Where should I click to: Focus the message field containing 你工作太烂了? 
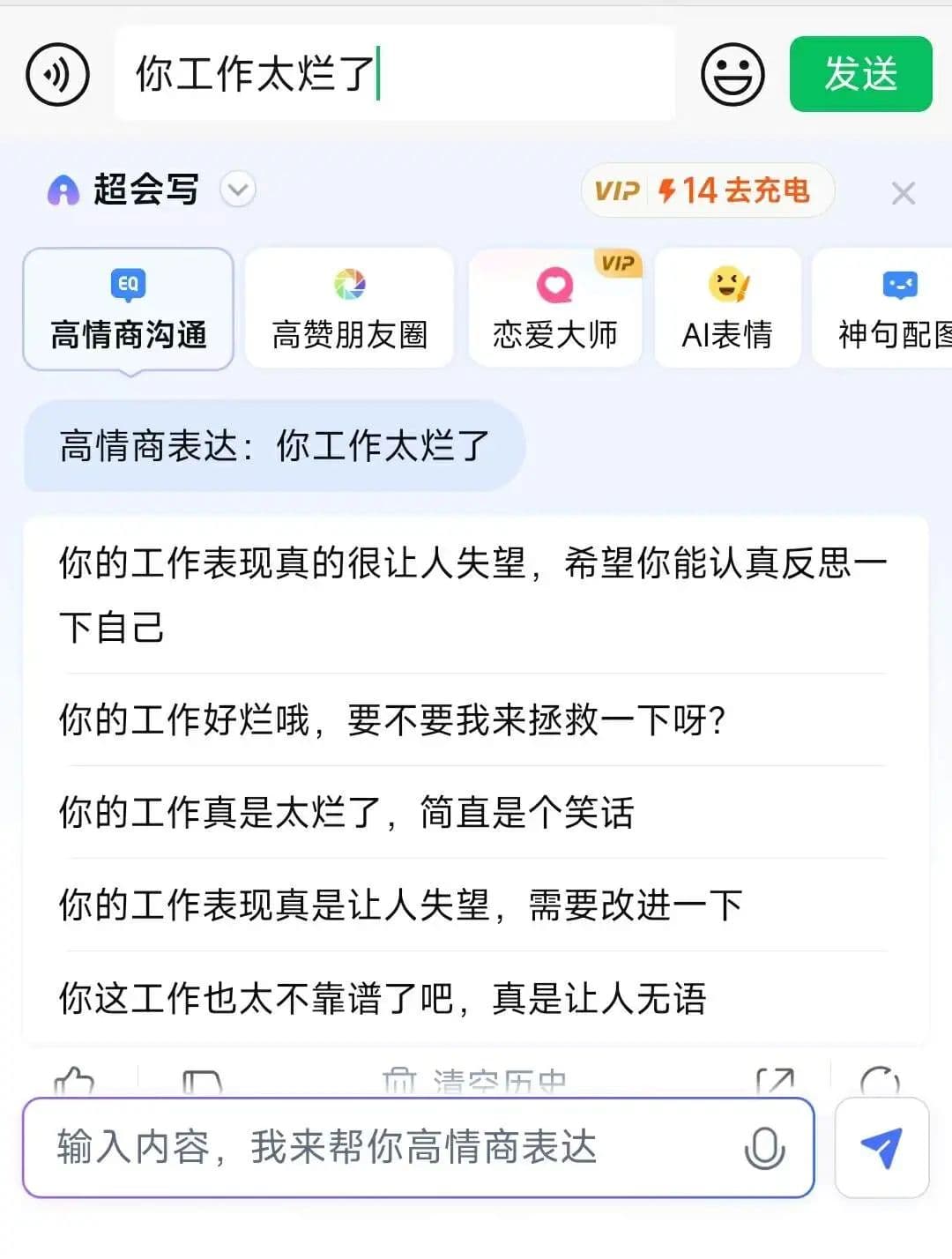click(394, 74)
